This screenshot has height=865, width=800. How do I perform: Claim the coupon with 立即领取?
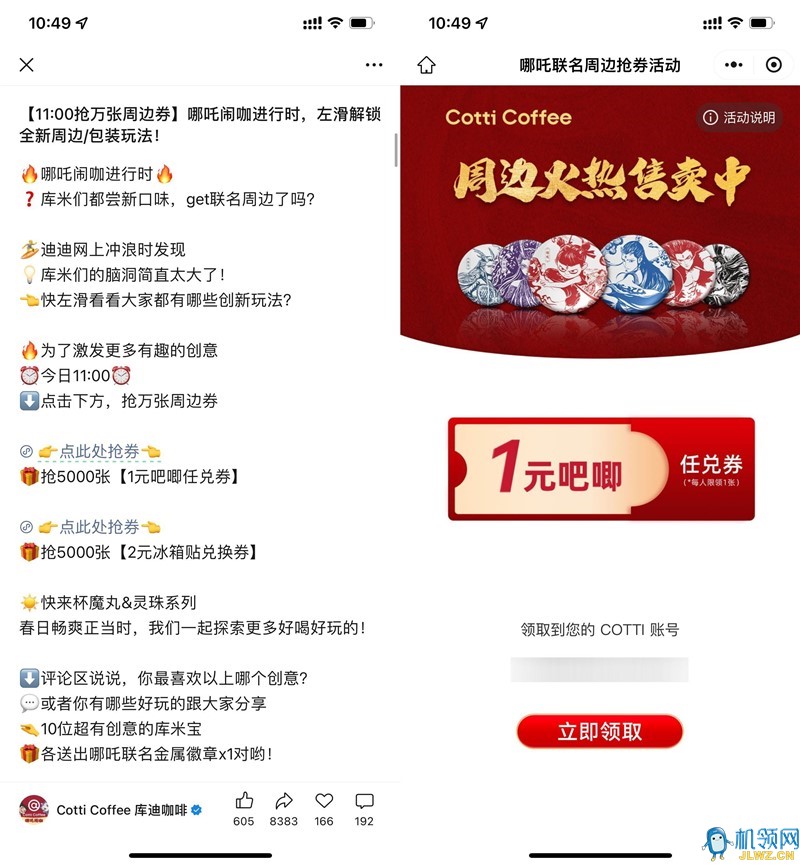(x=599, y=731)
